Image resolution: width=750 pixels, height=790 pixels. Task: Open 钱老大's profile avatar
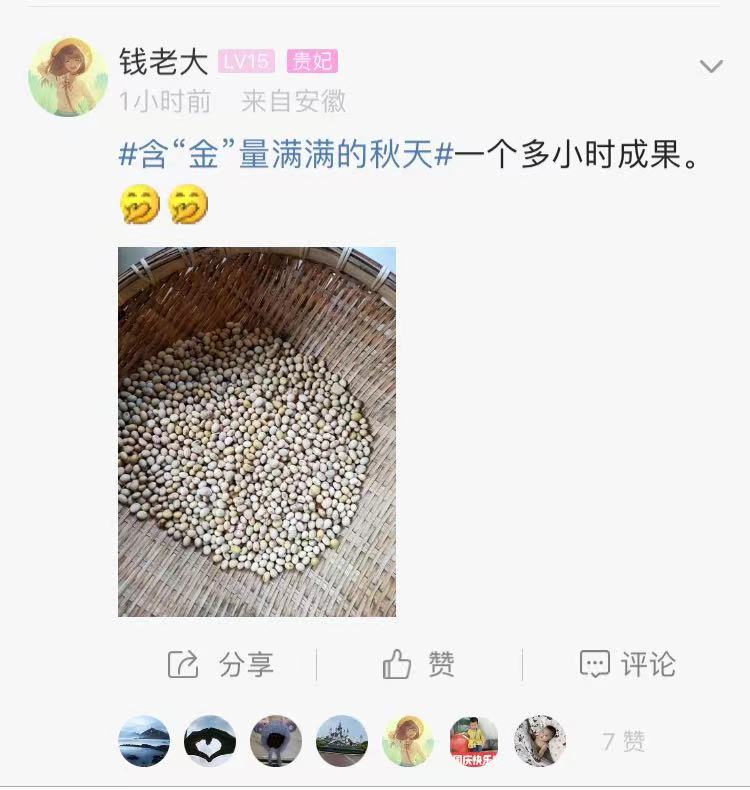tap(67, 77)
